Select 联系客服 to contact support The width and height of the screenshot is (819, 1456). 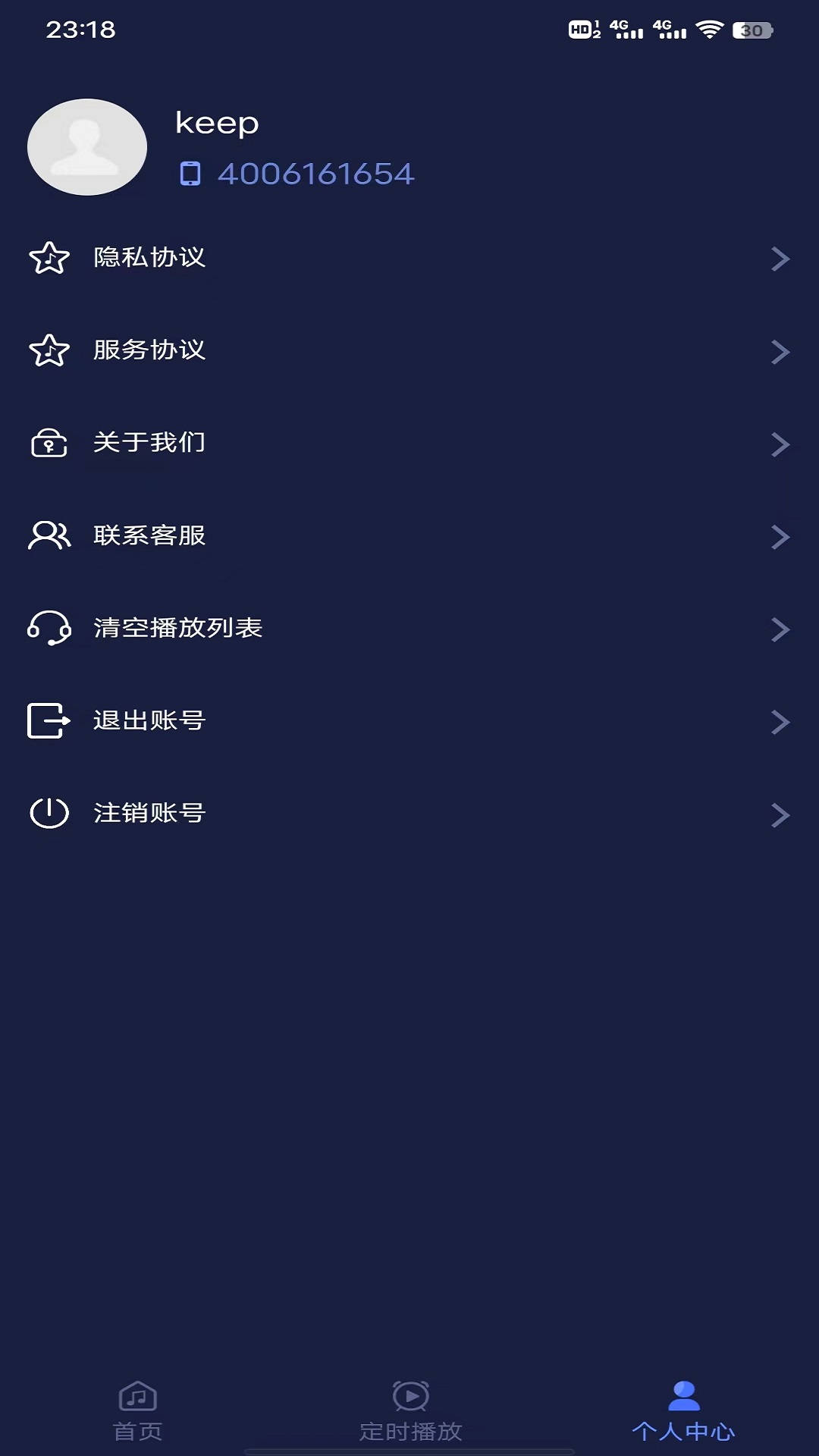[x=409, y=535]
